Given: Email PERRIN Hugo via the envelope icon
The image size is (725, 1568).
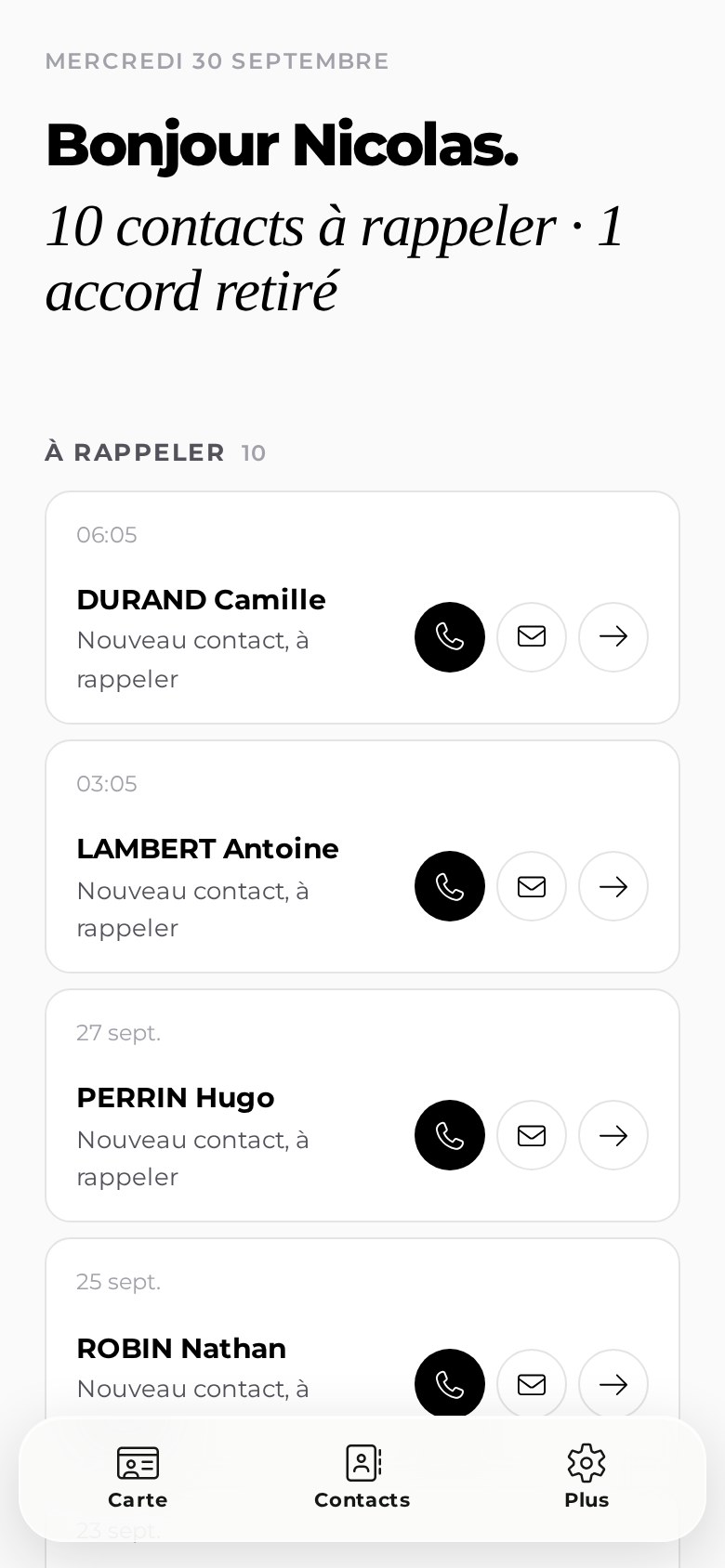Looking at the screenshot, I should click(532, 1135).
